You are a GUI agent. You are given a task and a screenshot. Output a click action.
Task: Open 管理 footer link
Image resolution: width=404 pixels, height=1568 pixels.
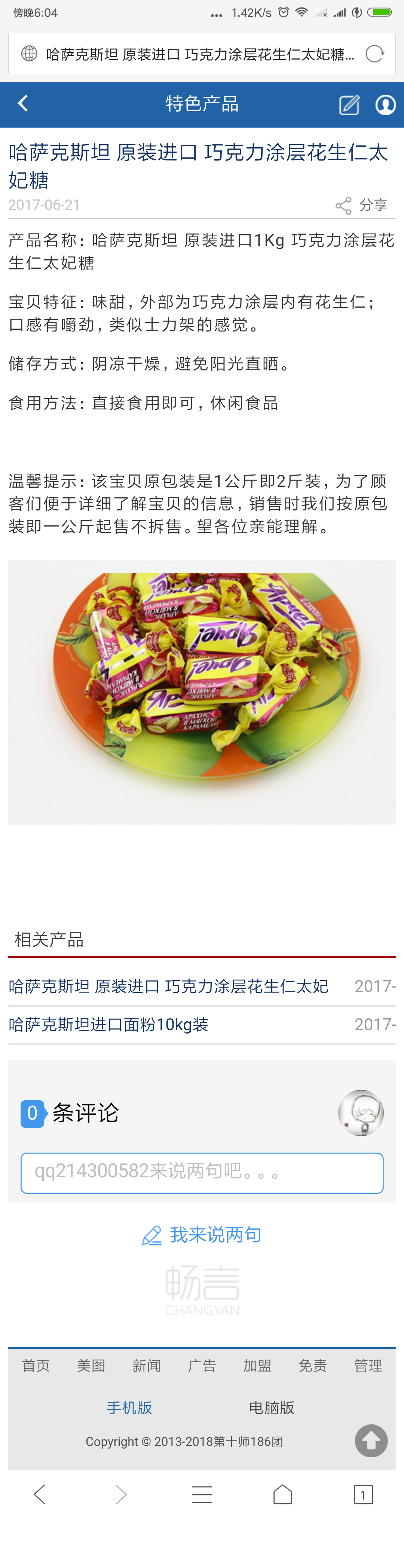tap(368, 1365)
